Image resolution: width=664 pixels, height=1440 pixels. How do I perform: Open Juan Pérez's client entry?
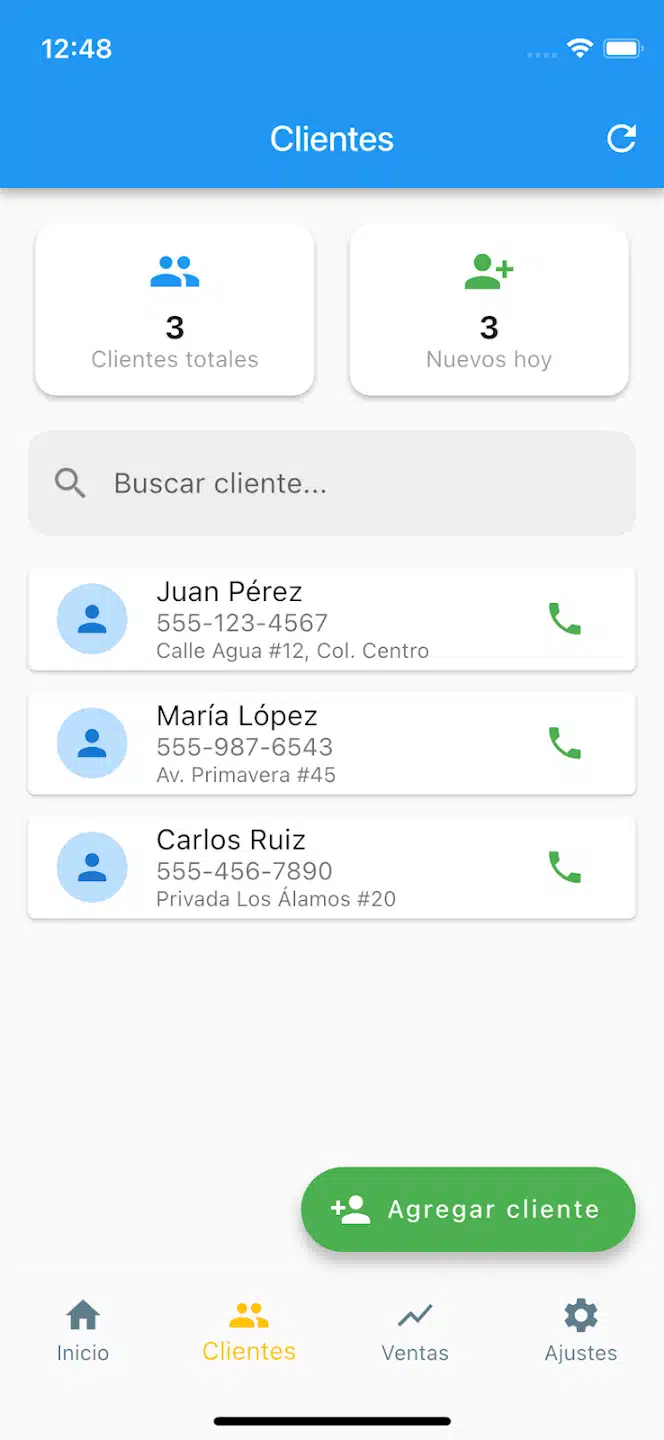(300, 620)
